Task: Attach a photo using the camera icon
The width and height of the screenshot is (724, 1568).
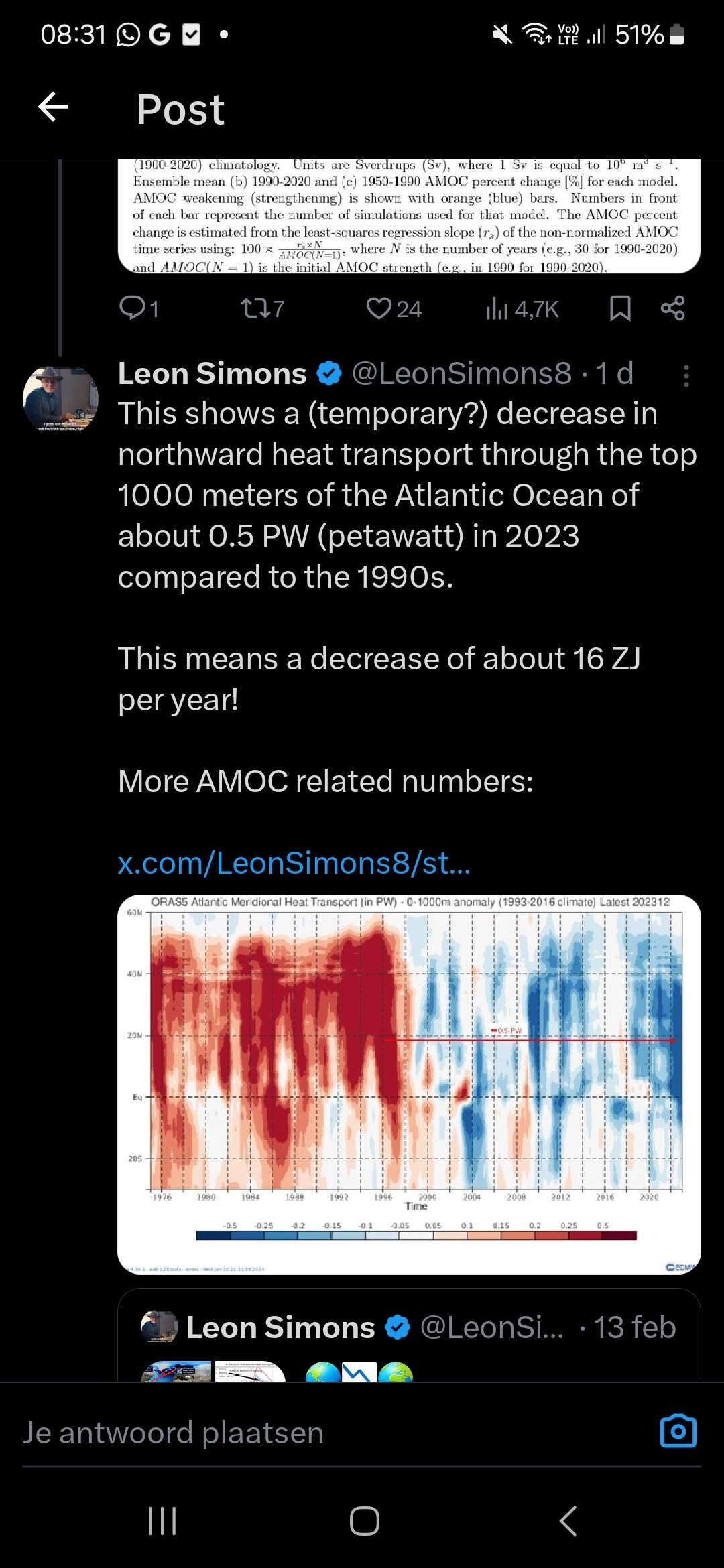Action: point(678,1432)
